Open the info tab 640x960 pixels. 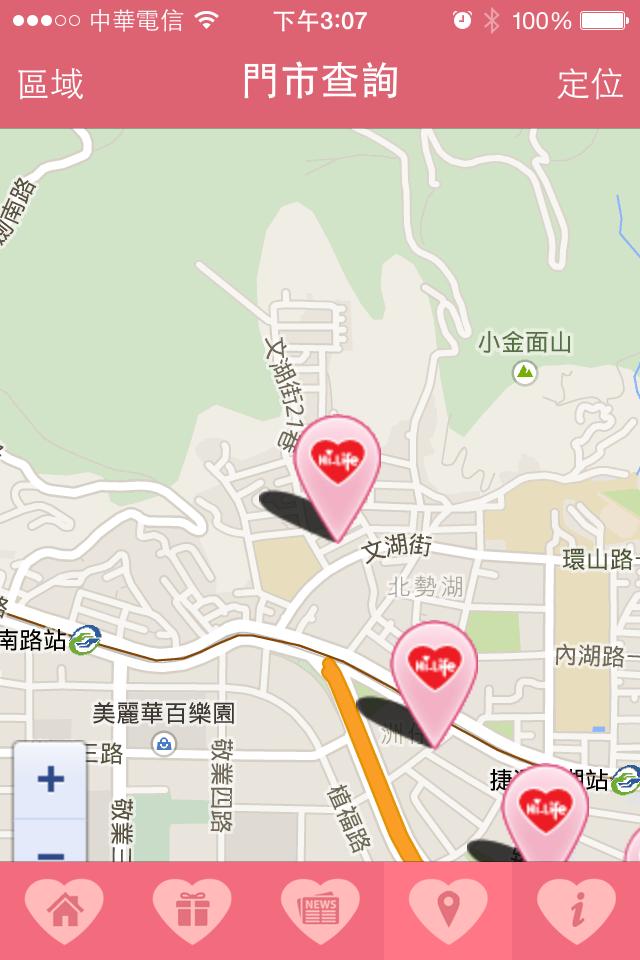pyautogui.click(x=576, y=911)
